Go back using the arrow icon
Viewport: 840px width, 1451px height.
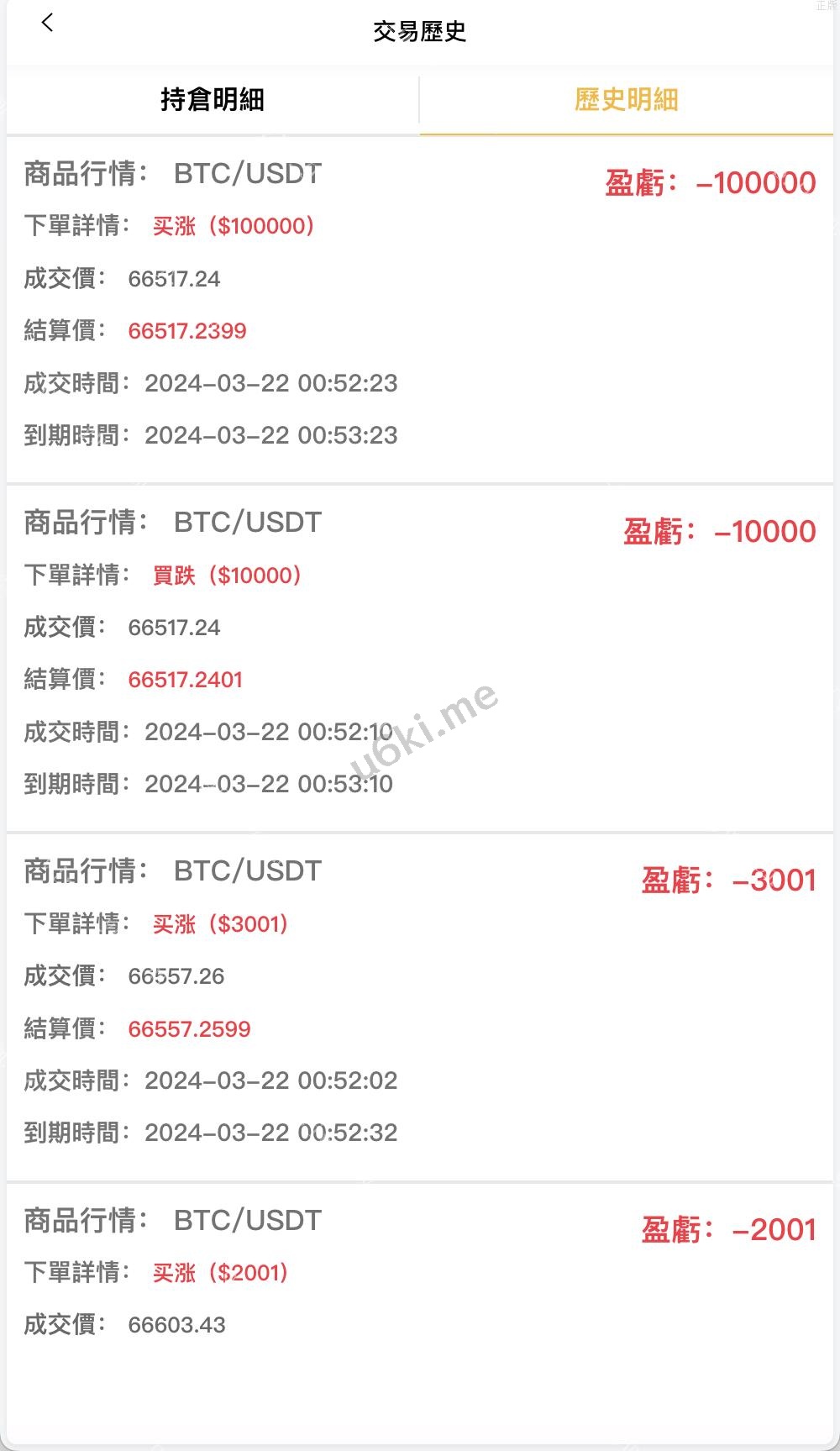47,24
